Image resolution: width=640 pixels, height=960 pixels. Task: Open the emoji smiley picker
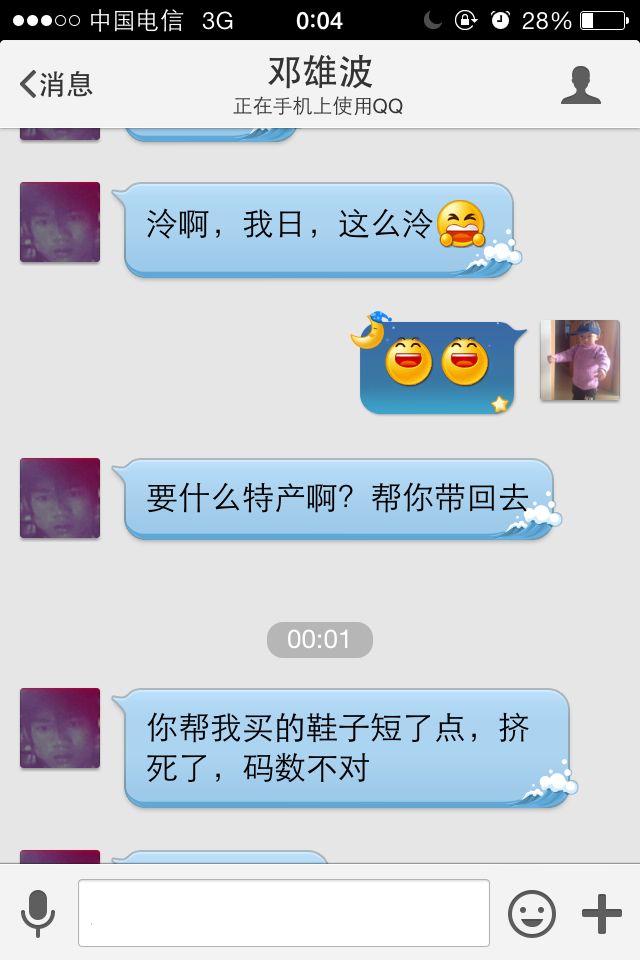pyautogui.click(x=532, y=912)
